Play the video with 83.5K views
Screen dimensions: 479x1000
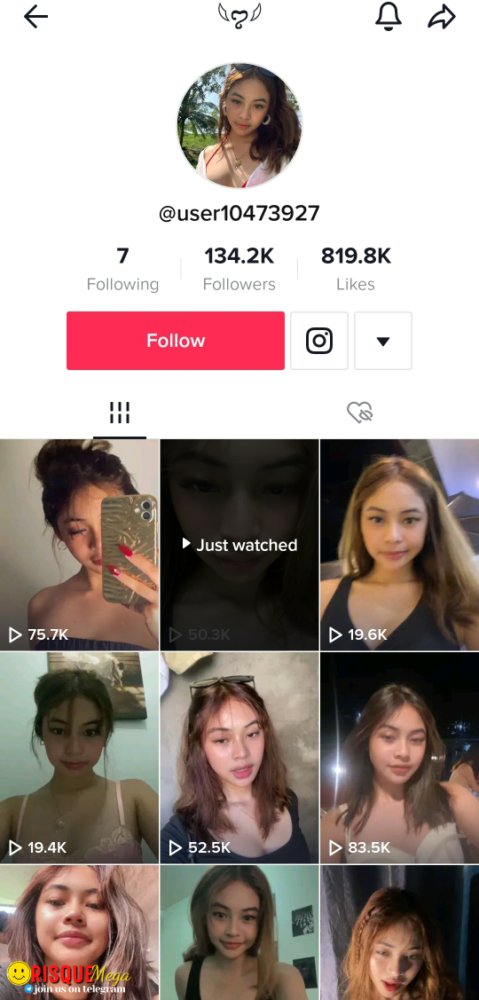399,758
